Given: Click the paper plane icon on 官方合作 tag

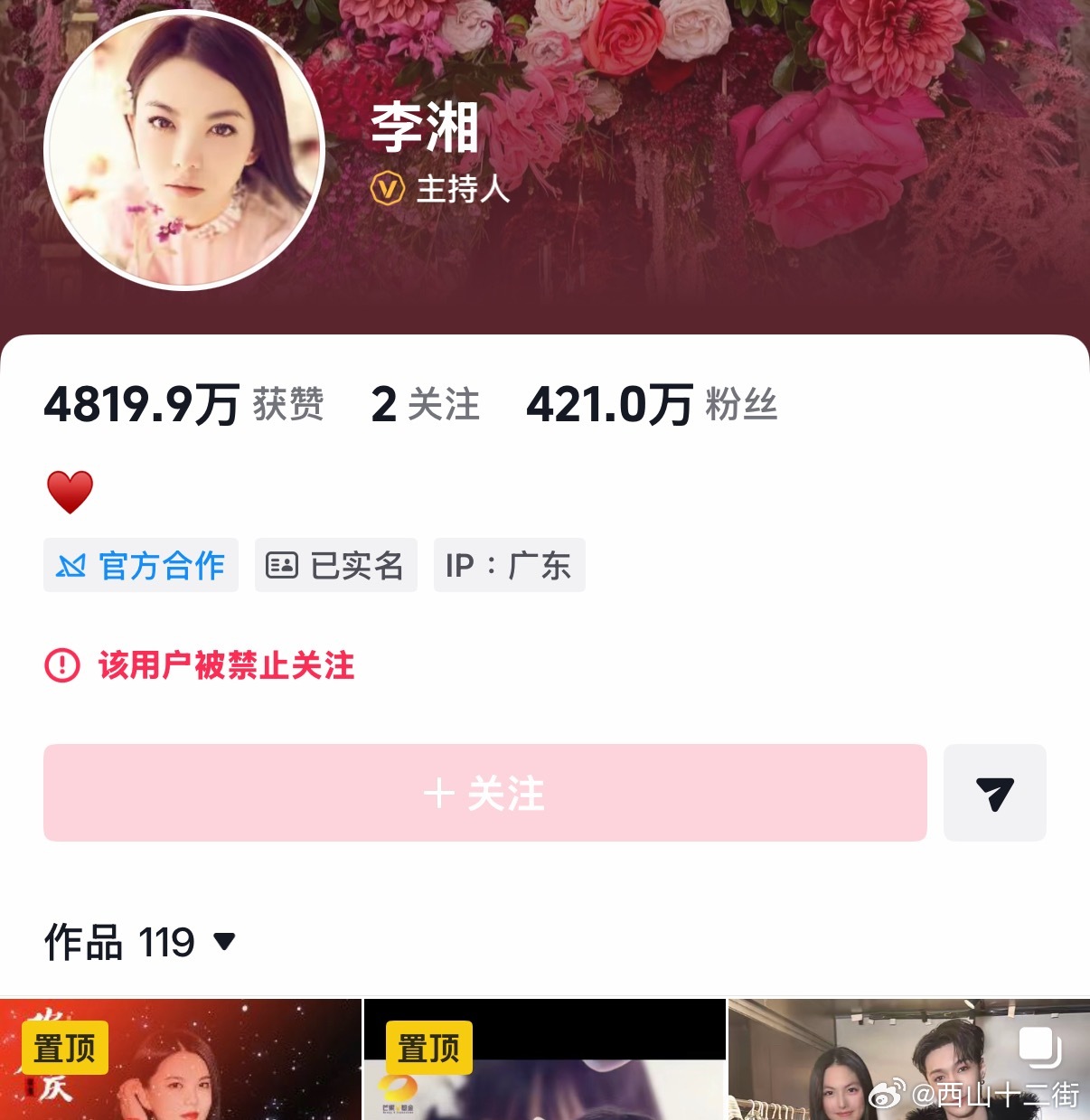Looking at the screenshot, I should pos(75,565).
